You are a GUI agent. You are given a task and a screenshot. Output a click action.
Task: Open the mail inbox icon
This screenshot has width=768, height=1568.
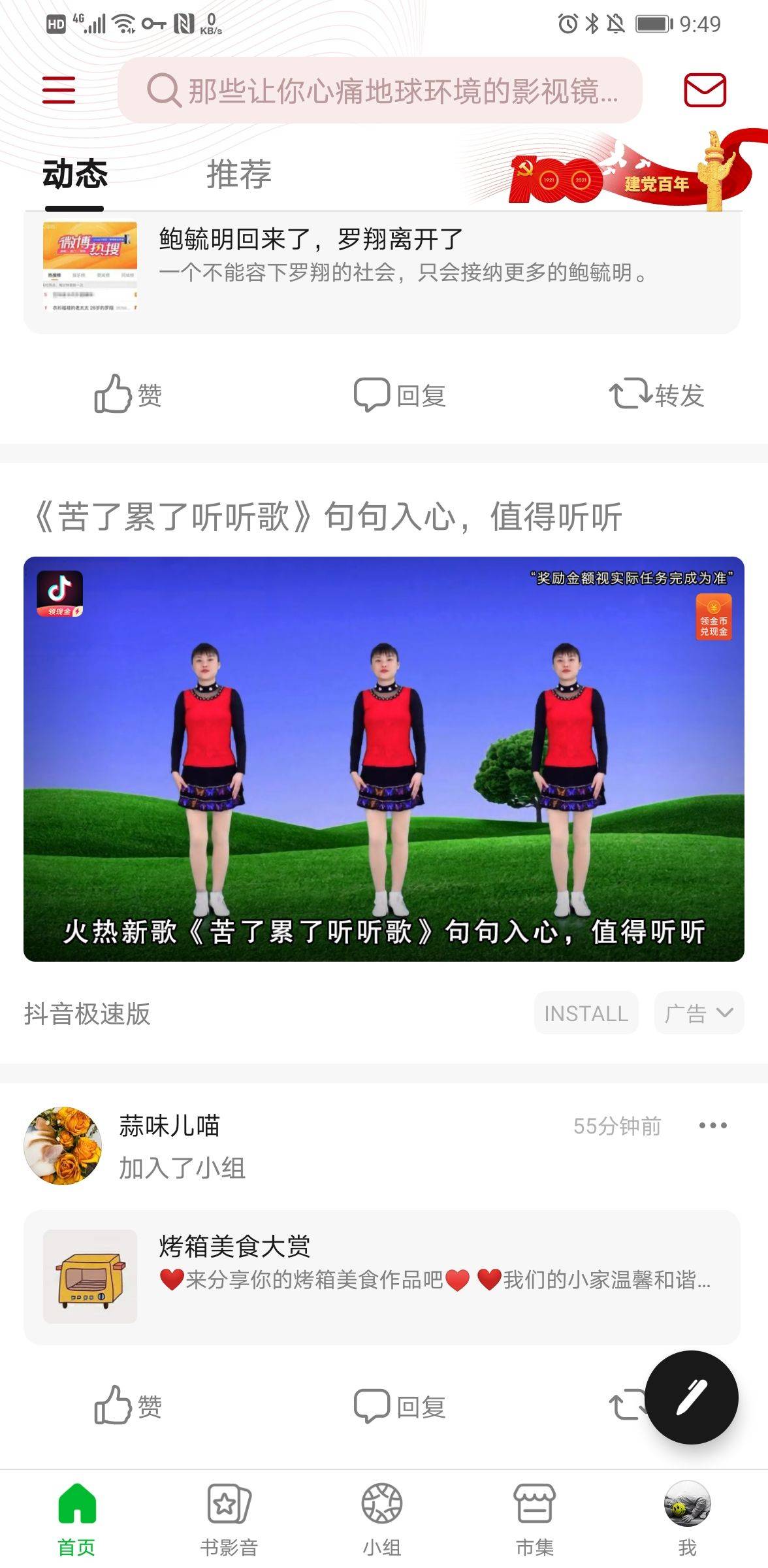click(705, 90)
